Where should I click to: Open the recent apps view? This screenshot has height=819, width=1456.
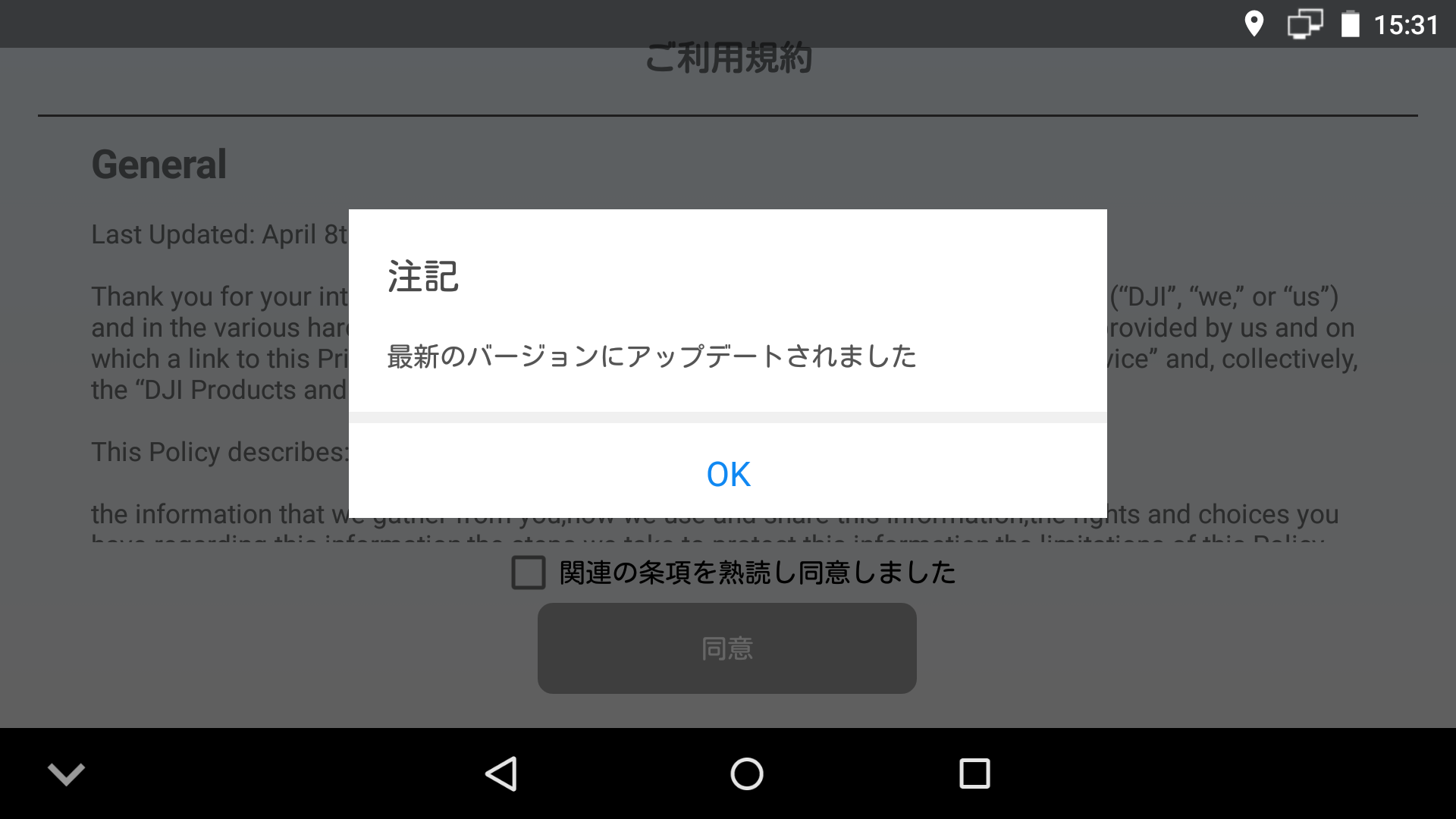(x=974, y=773)
